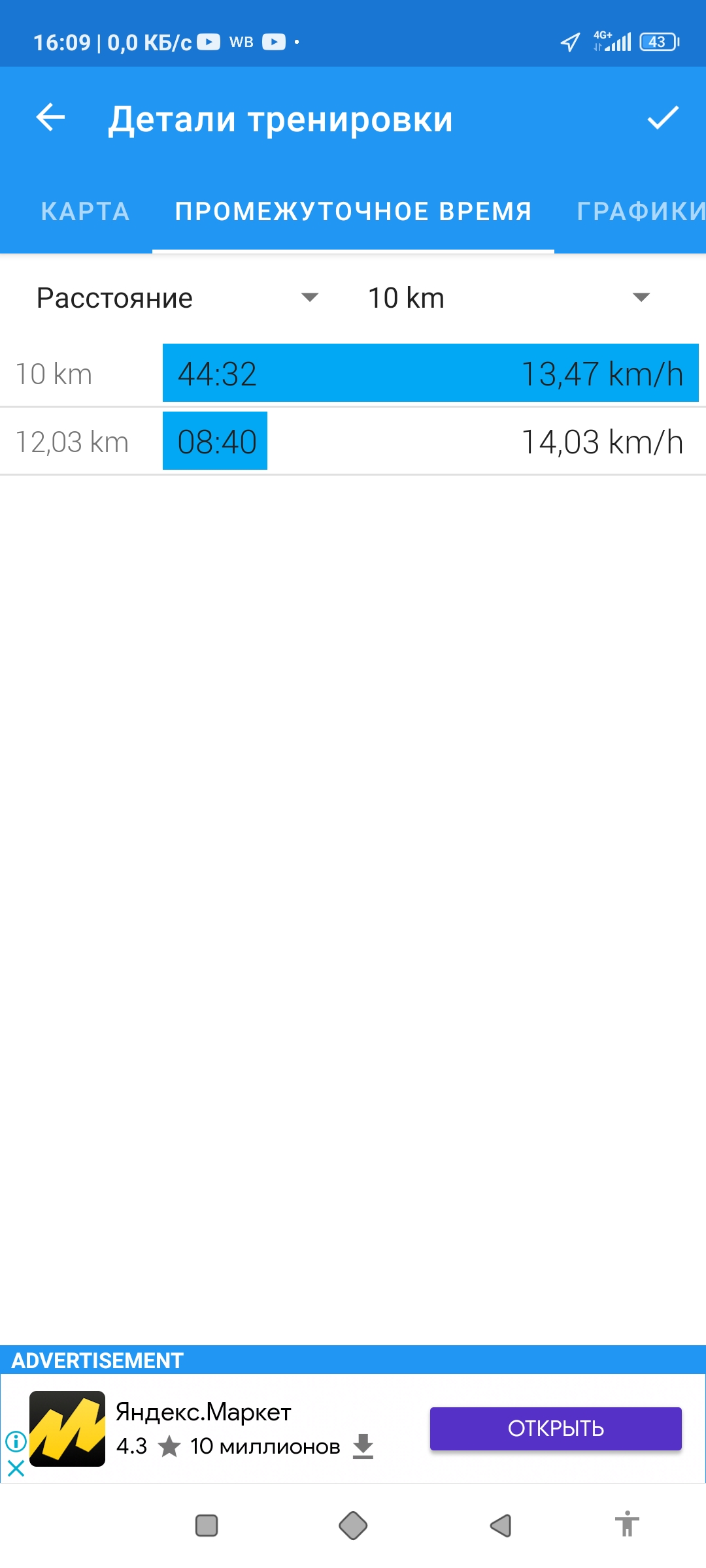Tap ОТКРЫТЬ in the Яндекс.Маркет ad
The width and height of the screenshot is (706, 1568).
pyautogui.click(x=556, y=1429)
